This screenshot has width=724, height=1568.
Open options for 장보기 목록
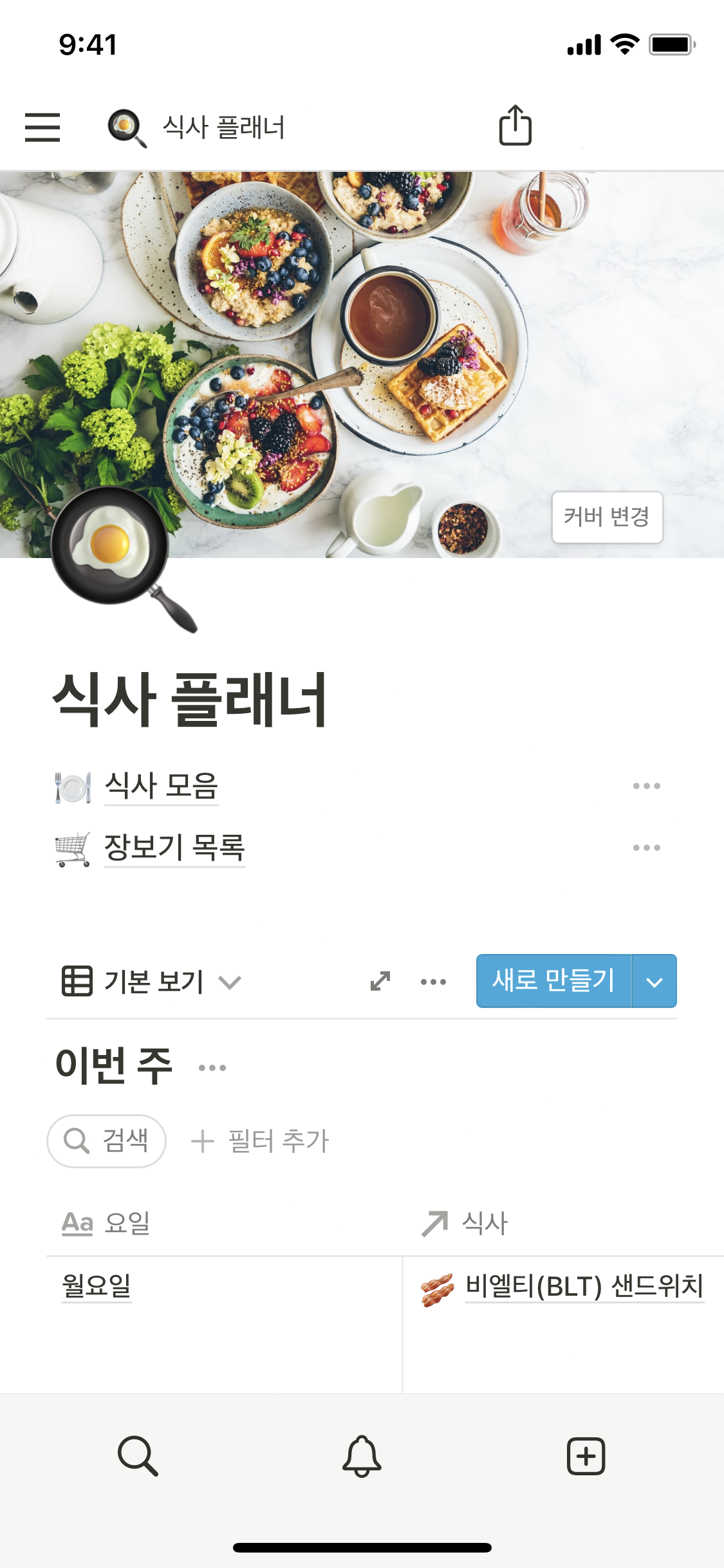646,848
